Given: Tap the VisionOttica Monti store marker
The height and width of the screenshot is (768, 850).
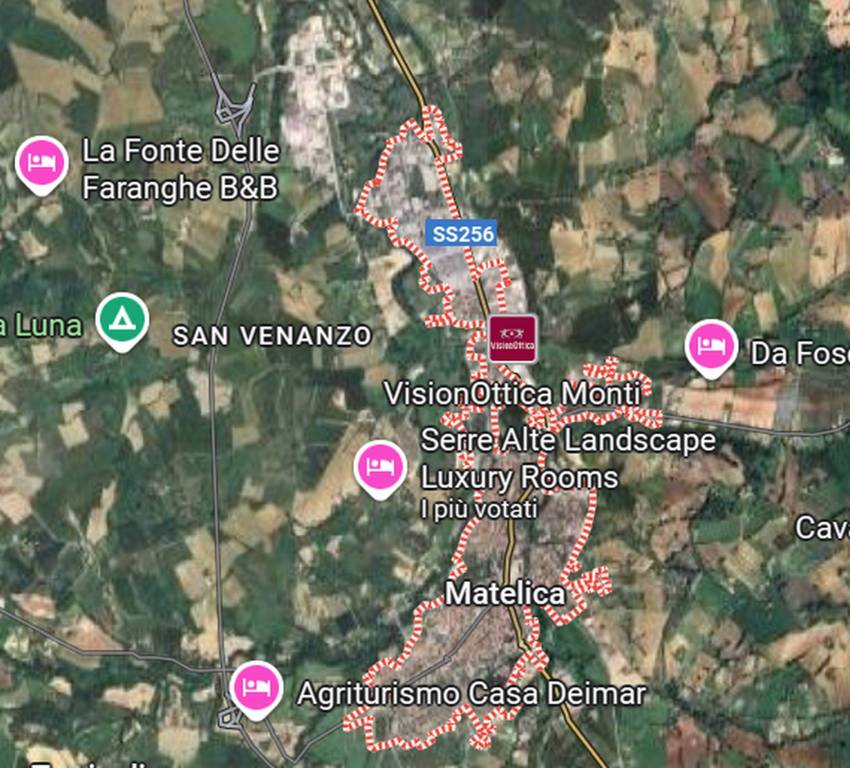Looking at the screenshot, I should pyautogui.click(x=512, y=338).
